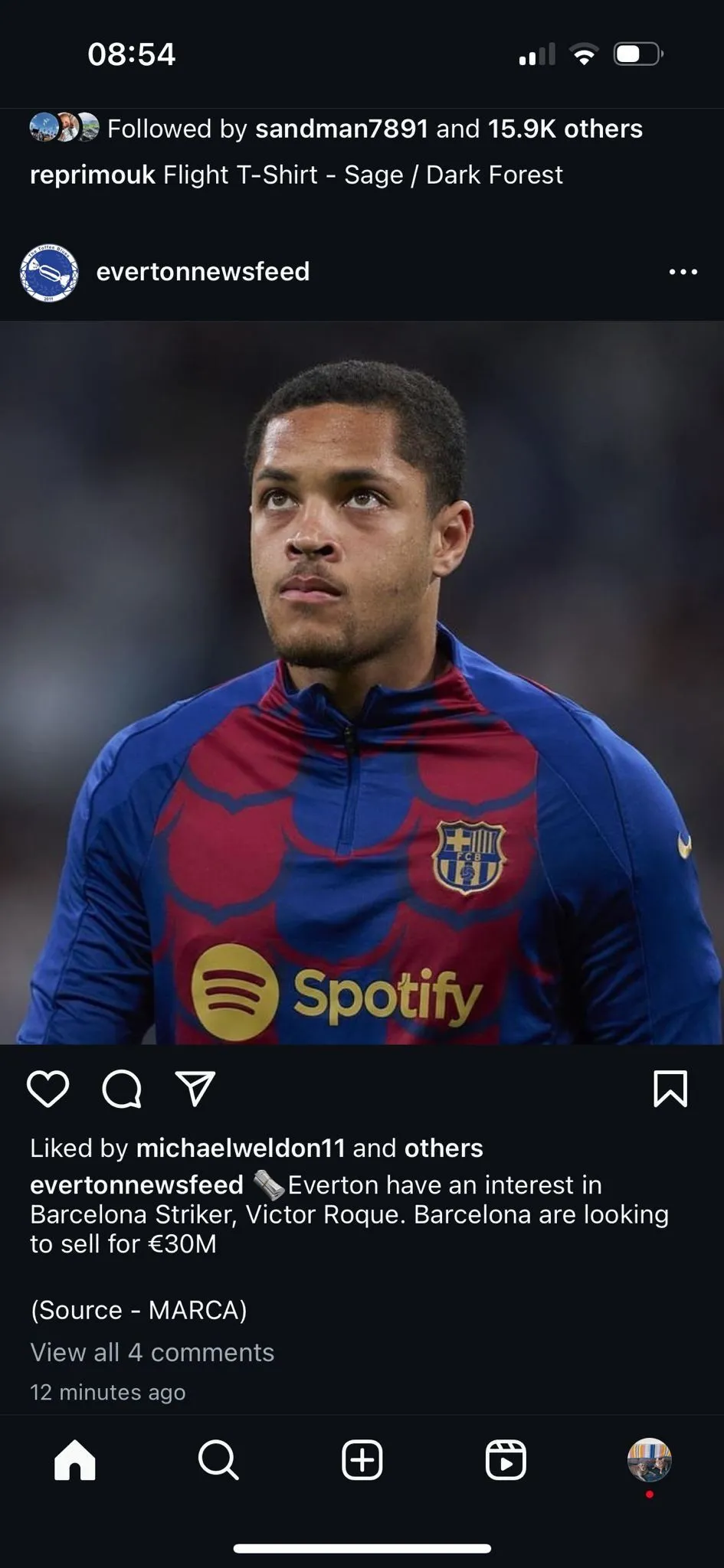Like the evertonnewsfeed post

click(x=48, y=1089)
